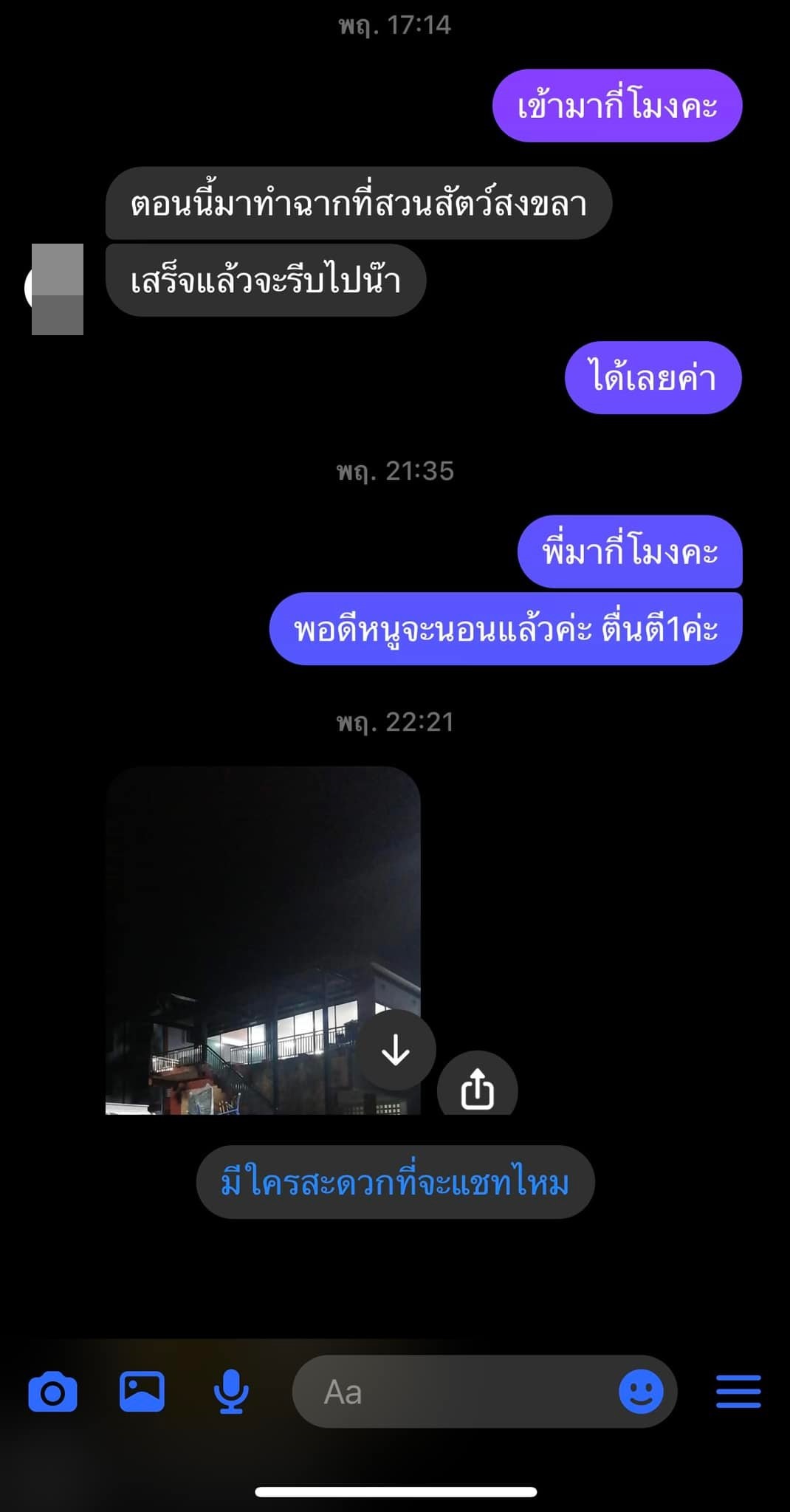Open the emoji picker in message box
This screenshot has width=790, height=1512.
(x=640, y=1392)
